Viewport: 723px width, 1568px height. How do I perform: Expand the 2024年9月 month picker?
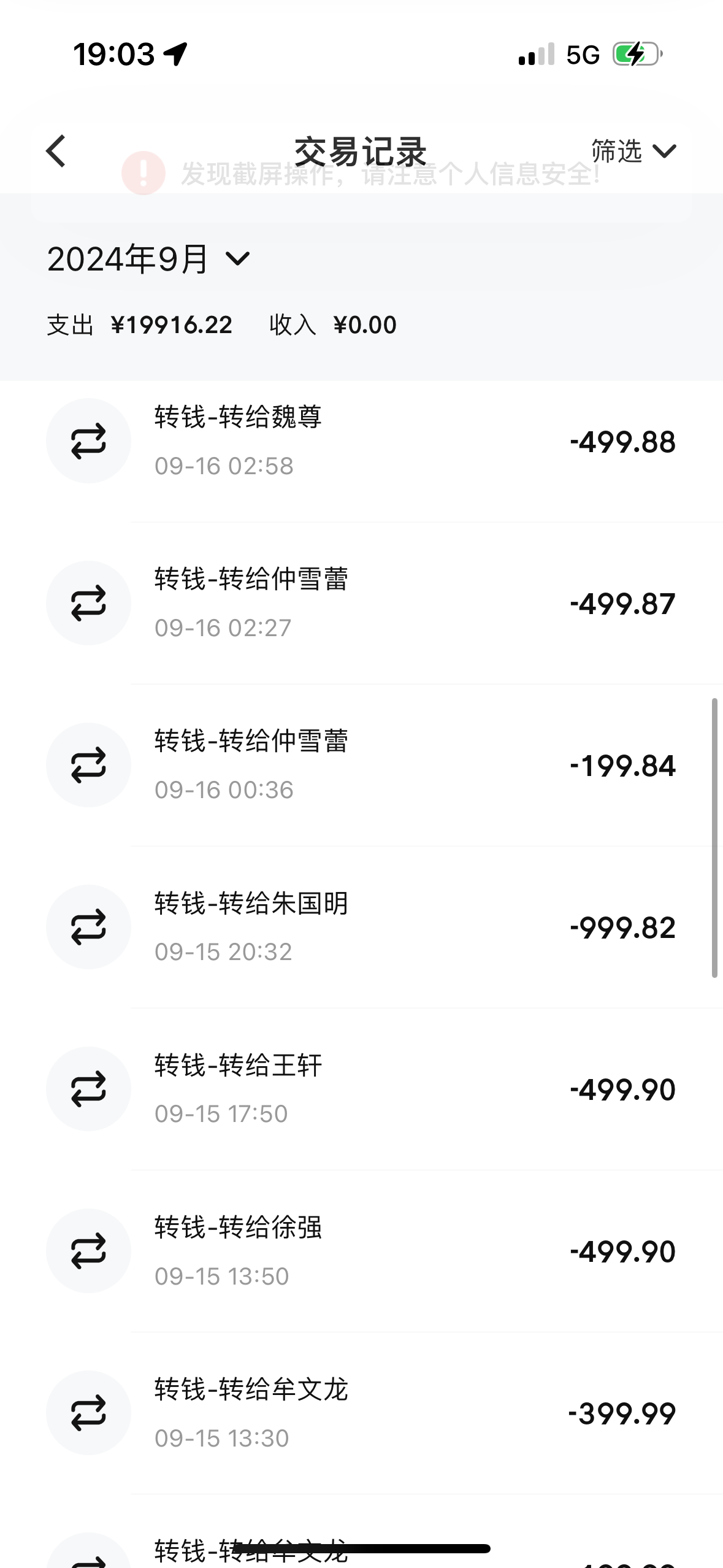pos(148,259)
